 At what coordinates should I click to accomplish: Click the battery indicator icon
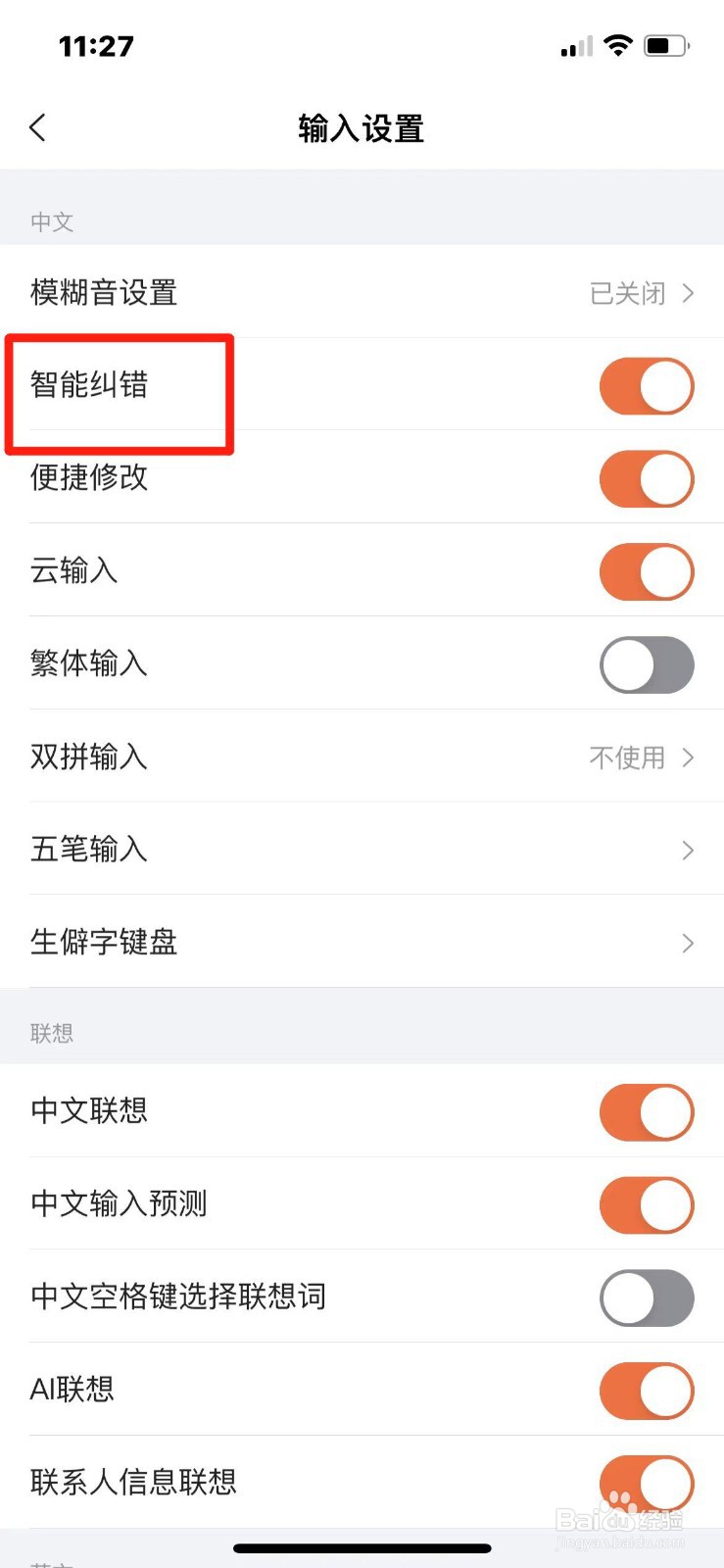(x=667, y=45)
